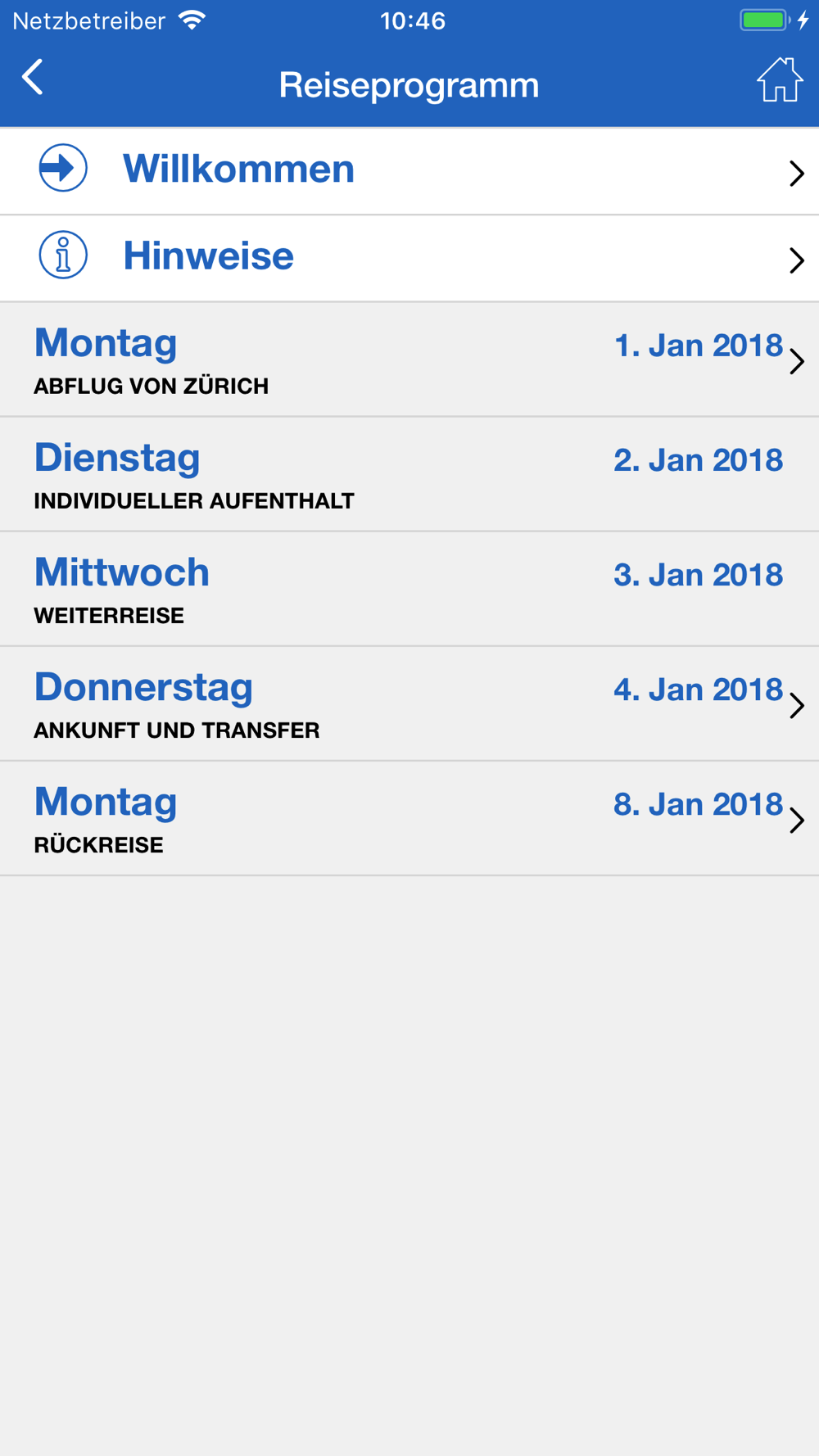Viewport: 819px width, 1456px height.
Task: Open Montag 1. Jan 2018 Abflug von Zürich
Action: (x=409, y=359)
